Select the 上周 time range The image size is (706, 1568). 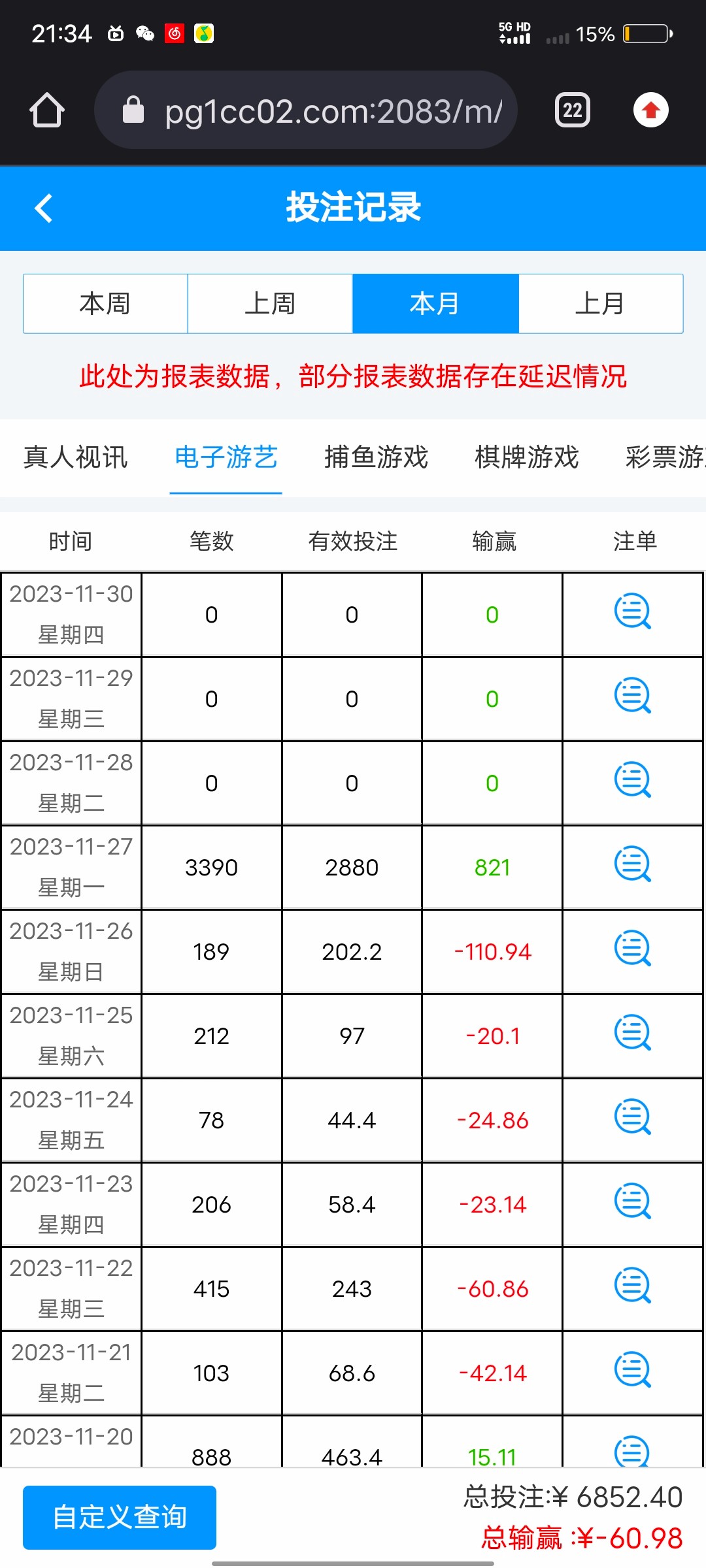270,304
